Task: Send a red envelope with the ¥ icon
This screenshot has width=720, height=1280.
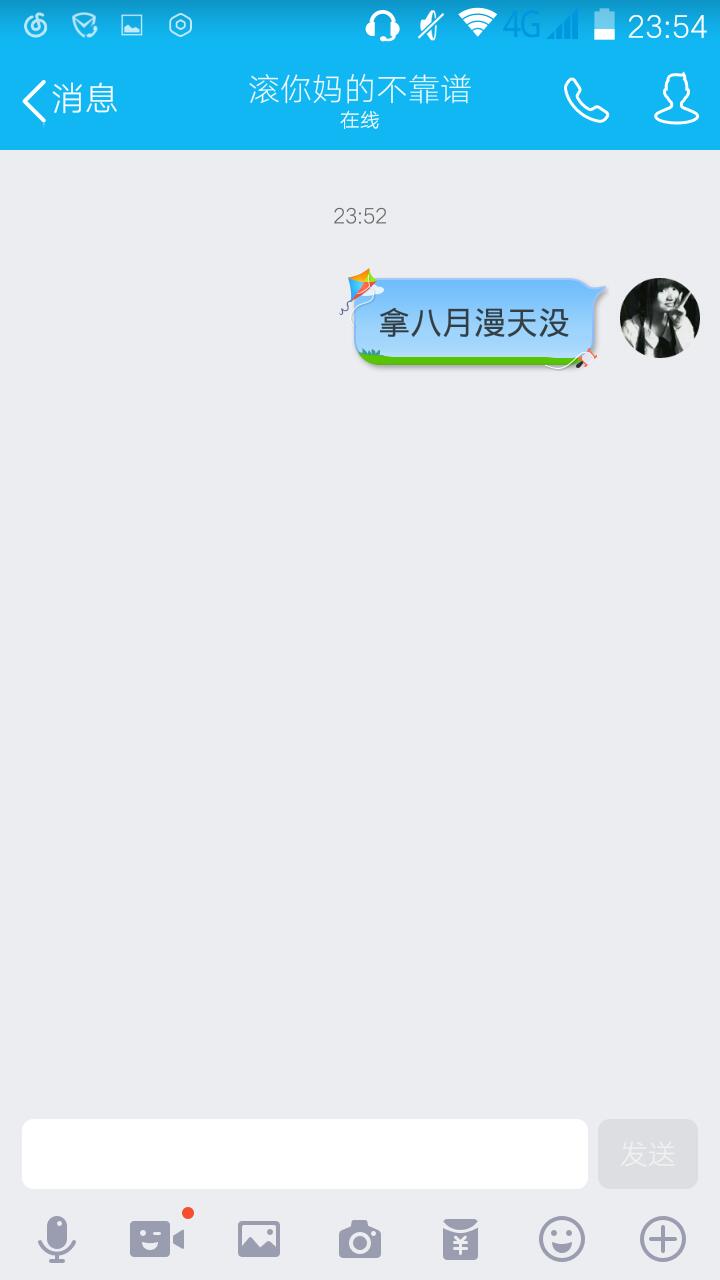Action: (x=461, y=1240)
